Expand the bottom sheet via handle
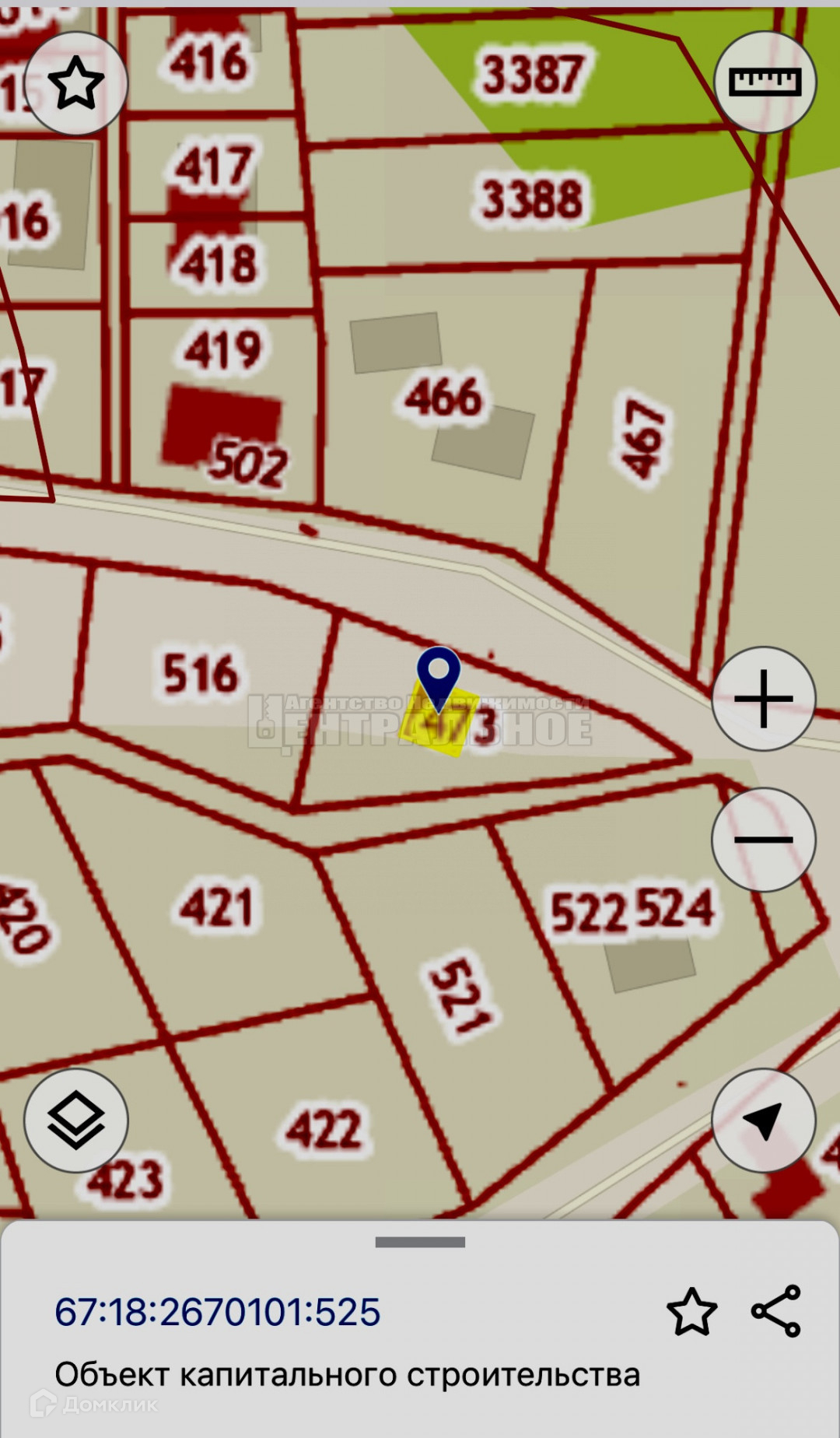840x1438 pixels. 420,1243
